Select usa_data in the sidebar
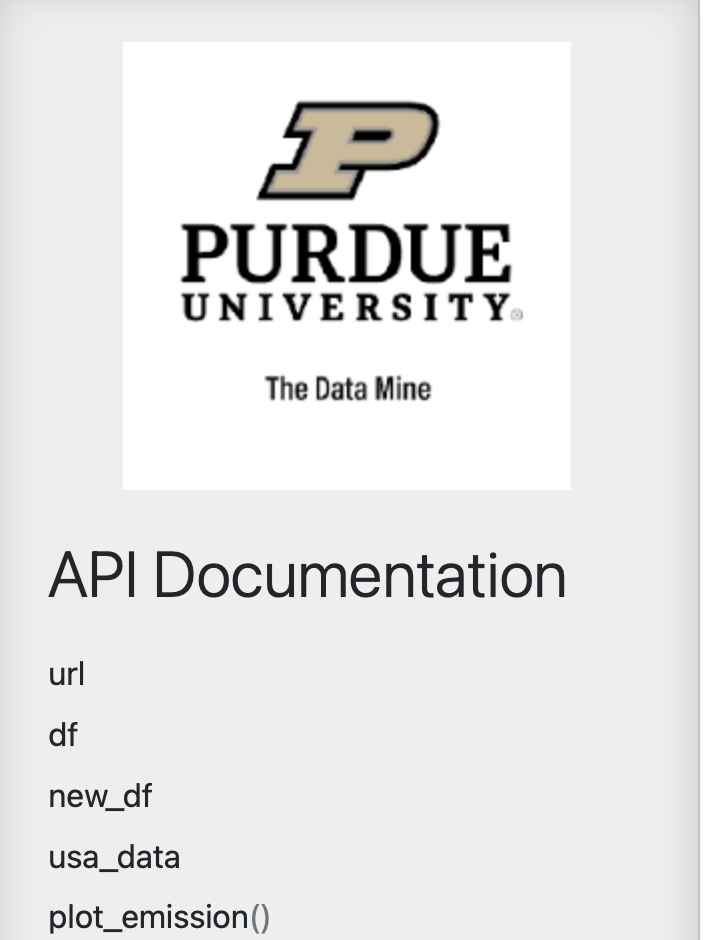The width and height of the screenshot is (708, 940). tap(114, 857)
